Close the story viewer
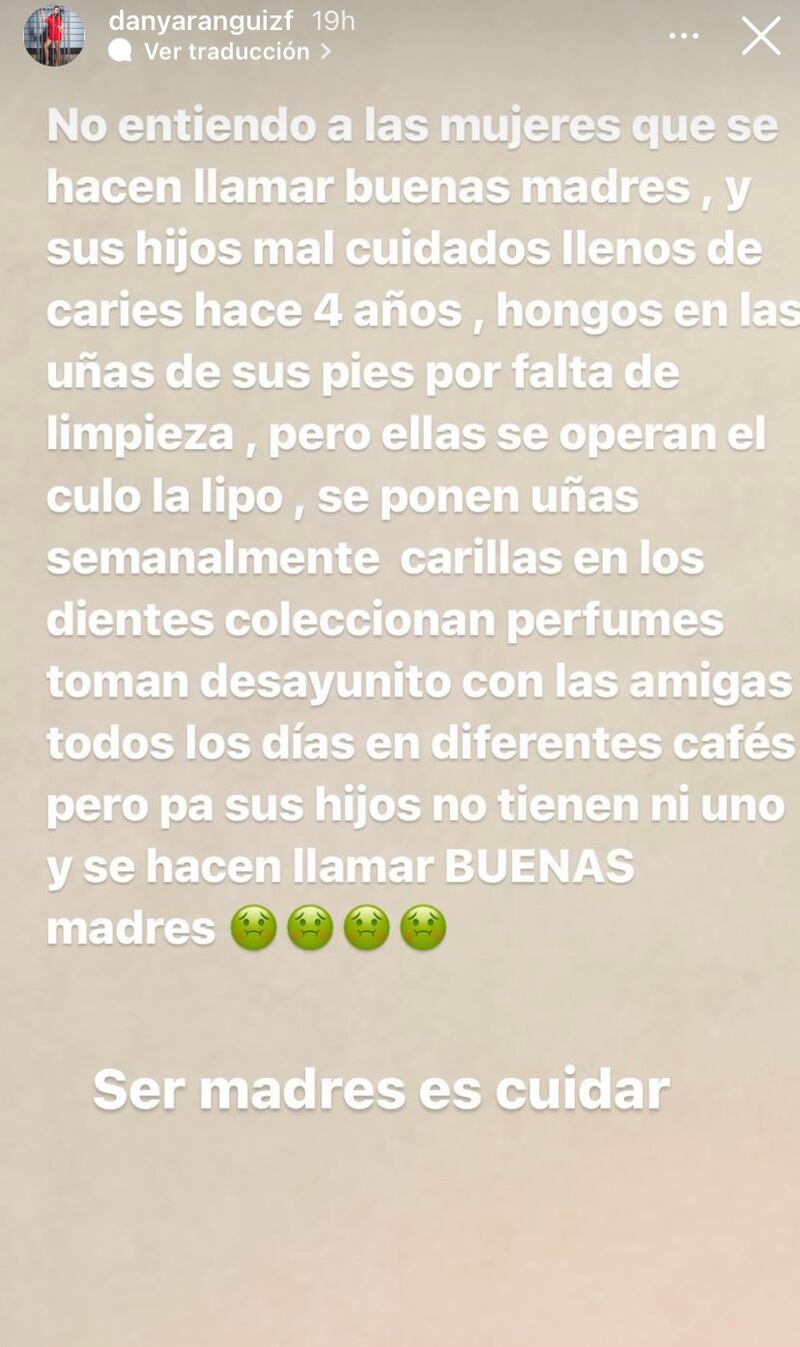The image size is (800, 1347). coord(760,36)
